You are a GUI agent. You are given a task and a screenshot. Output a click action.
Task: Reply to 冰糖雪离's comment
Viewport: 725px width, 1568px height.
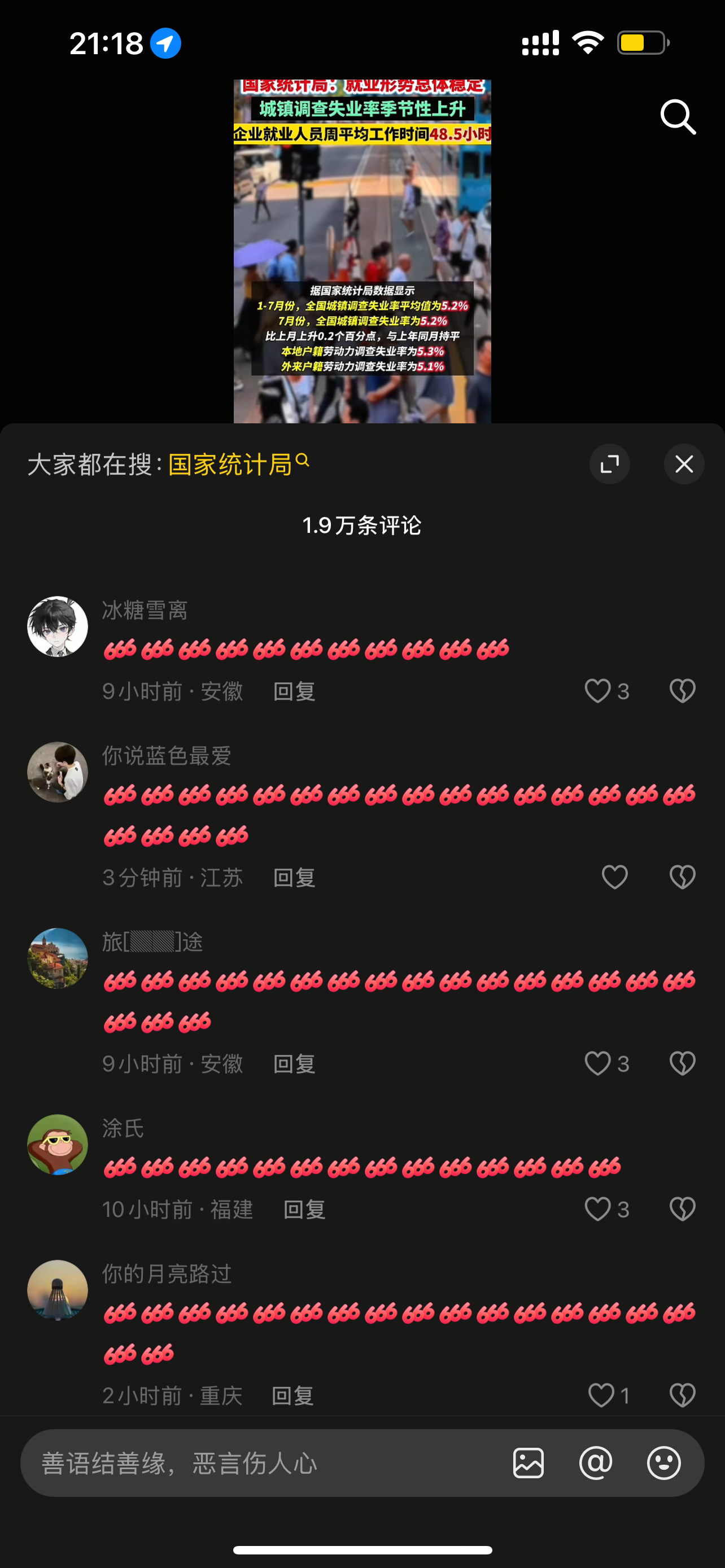click(x=294, y=691)
